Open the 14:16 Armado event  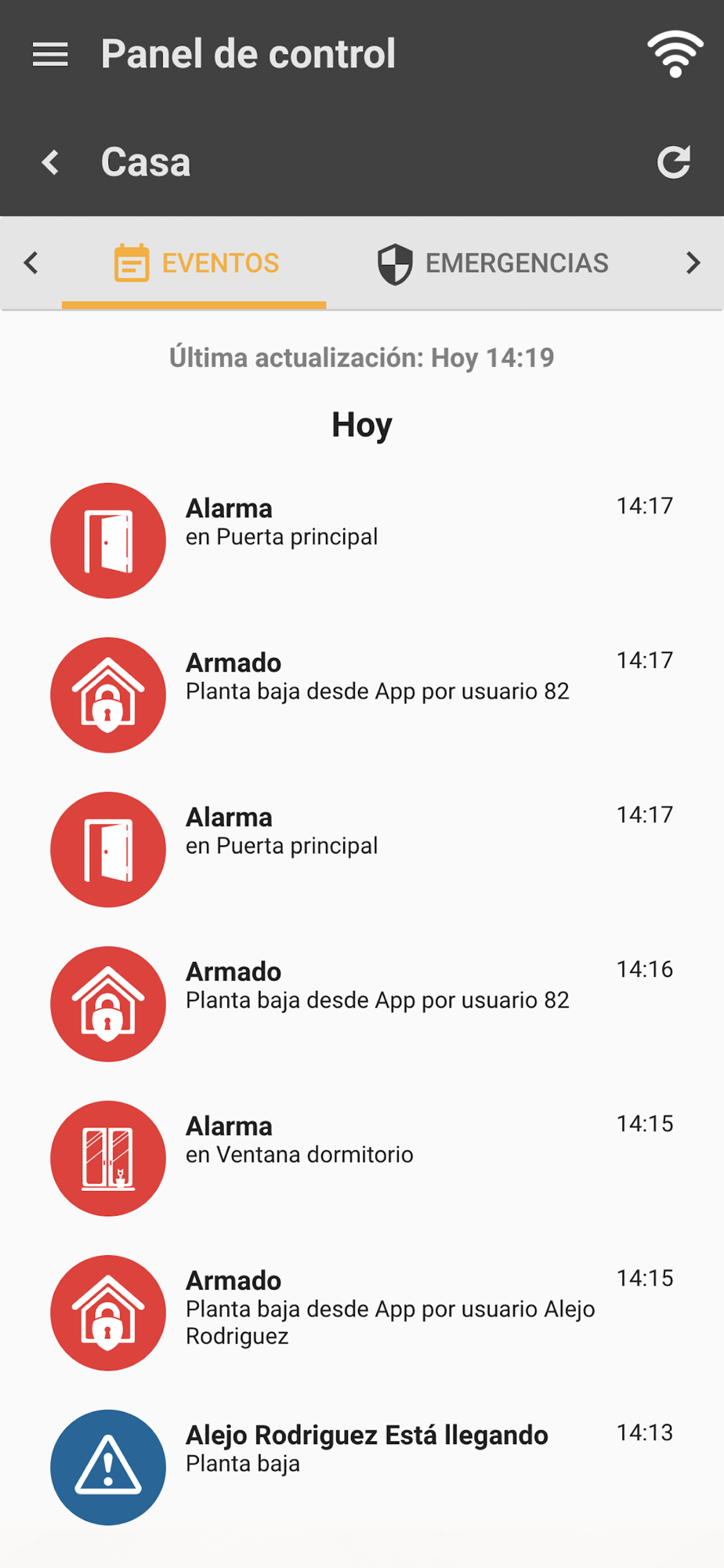click(362, 1004)
